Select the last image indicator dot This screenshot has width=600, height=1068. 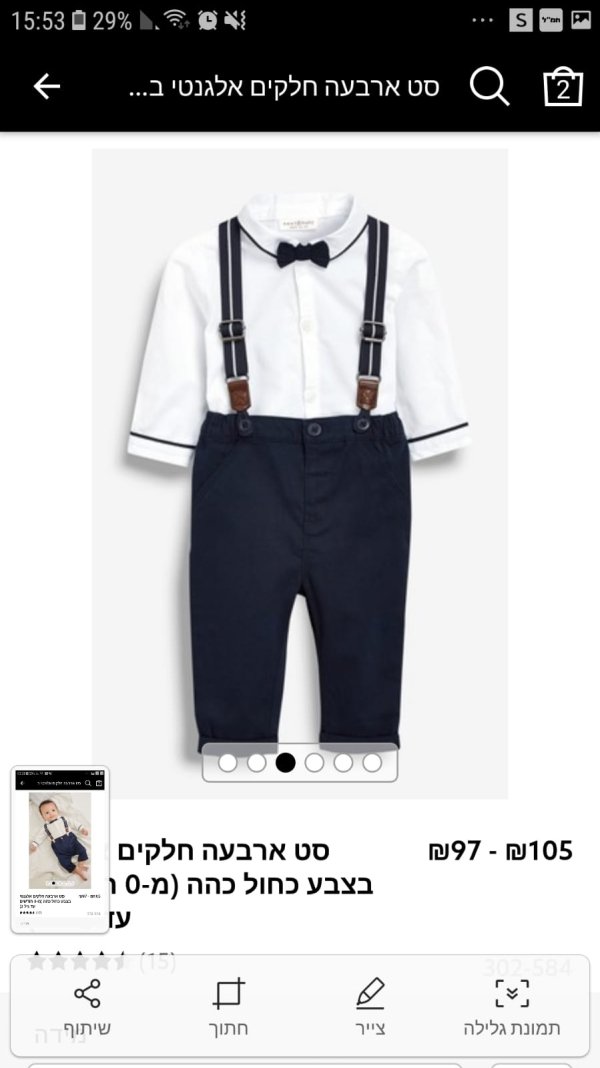(x=372, y=763)
